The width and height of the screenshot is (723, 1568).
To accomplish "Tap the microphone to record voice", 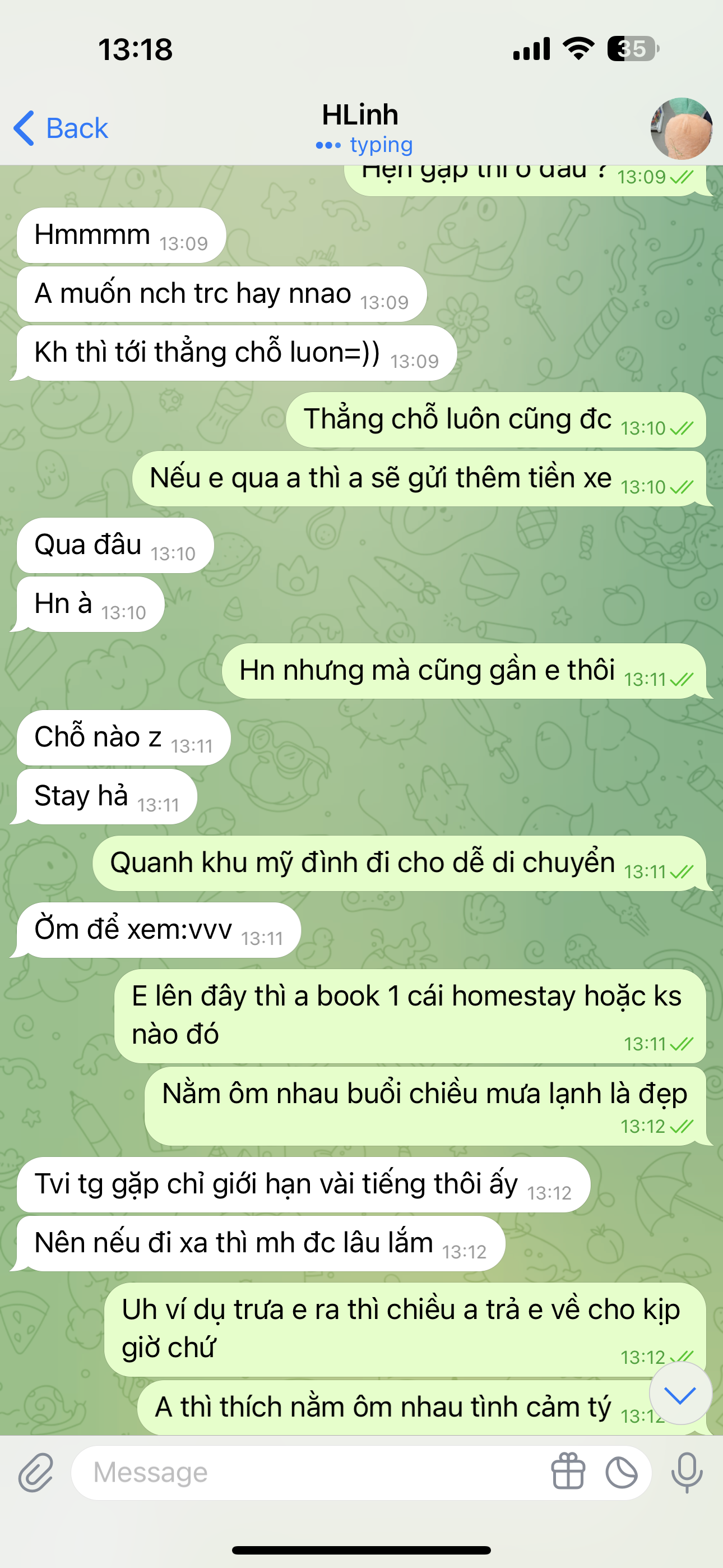I will 687,1473.
